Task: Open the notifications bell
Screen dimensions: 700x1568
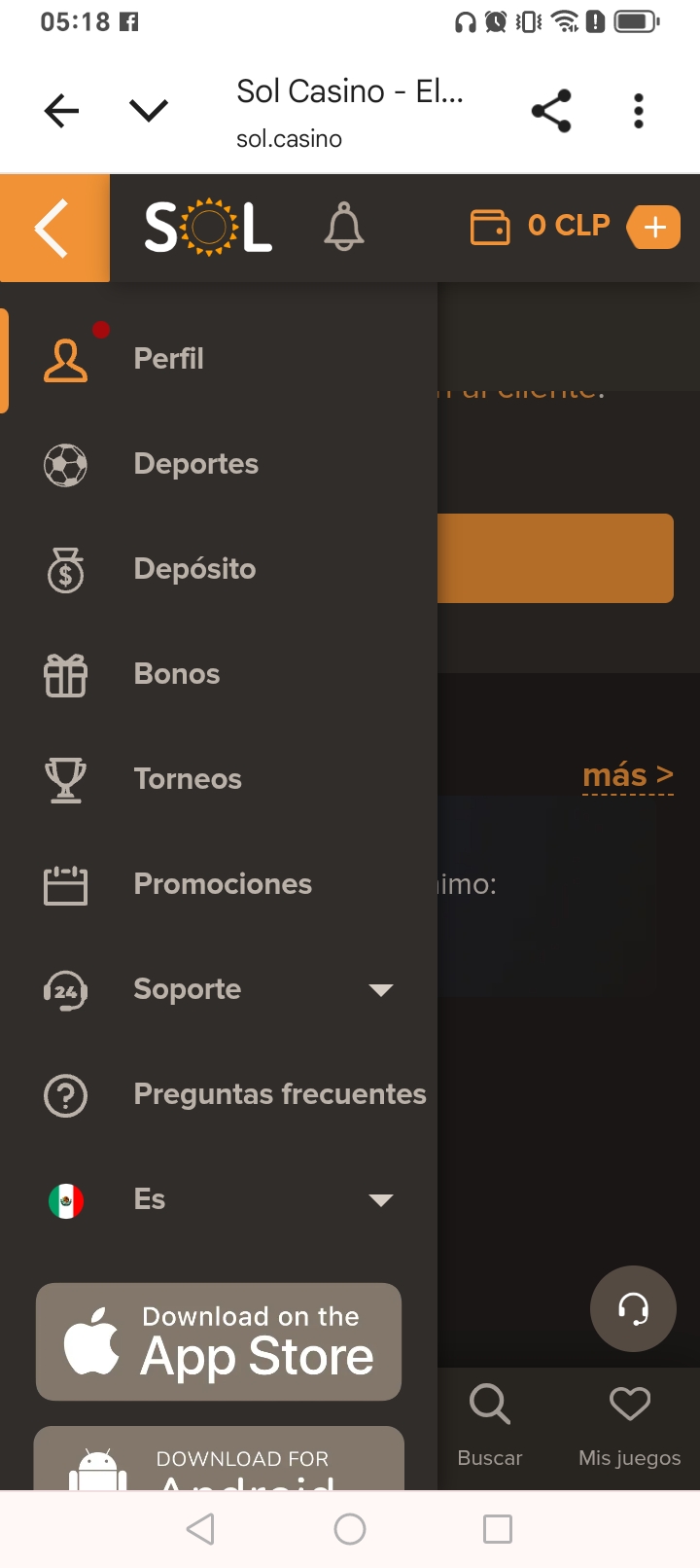Action: 344,228
